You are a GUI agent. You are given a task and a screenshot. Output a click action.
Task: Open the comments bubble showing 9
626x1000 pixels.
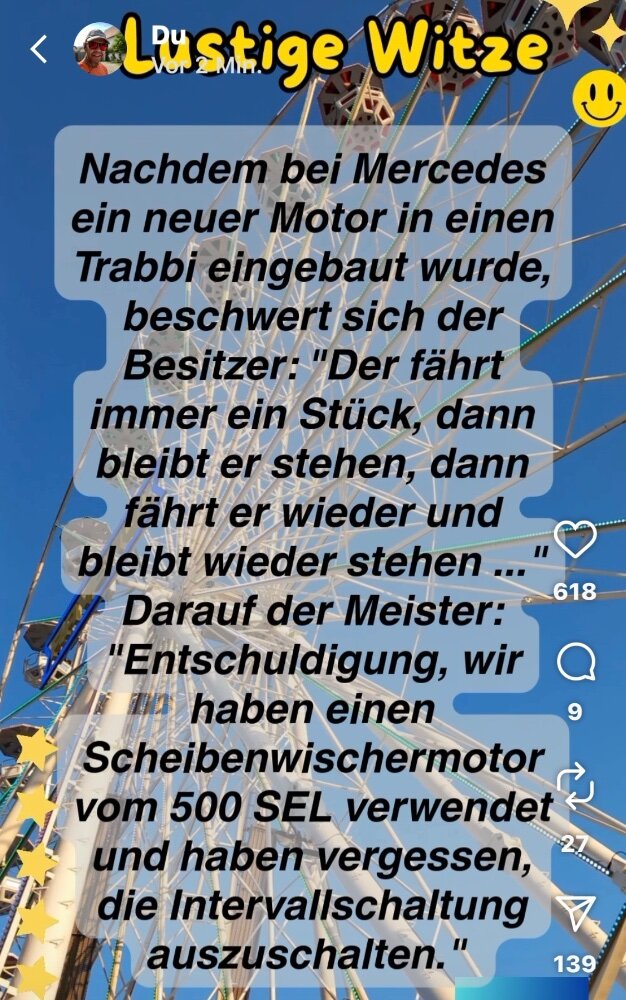pos(575,662)
